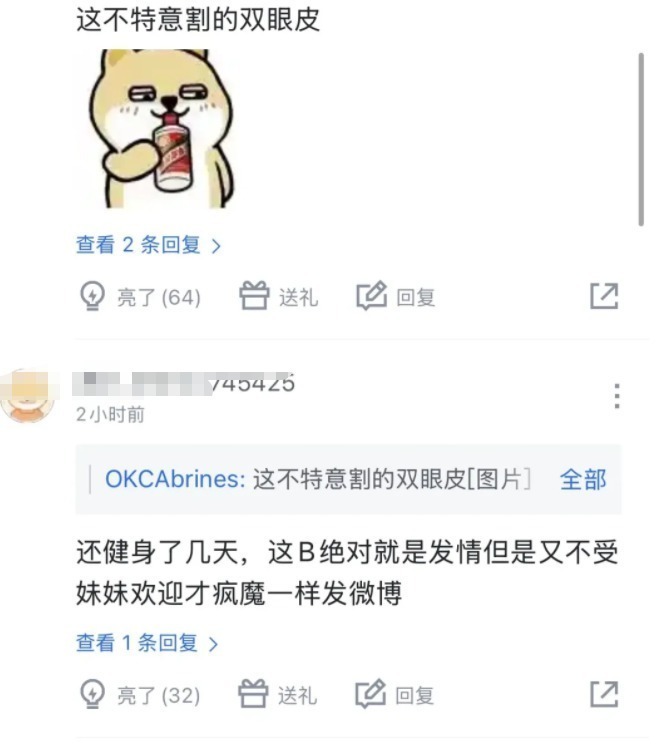This screenshot has width=665, height=748.
Task: Reply to the second comment via 回复
Action: pos(396,695)
